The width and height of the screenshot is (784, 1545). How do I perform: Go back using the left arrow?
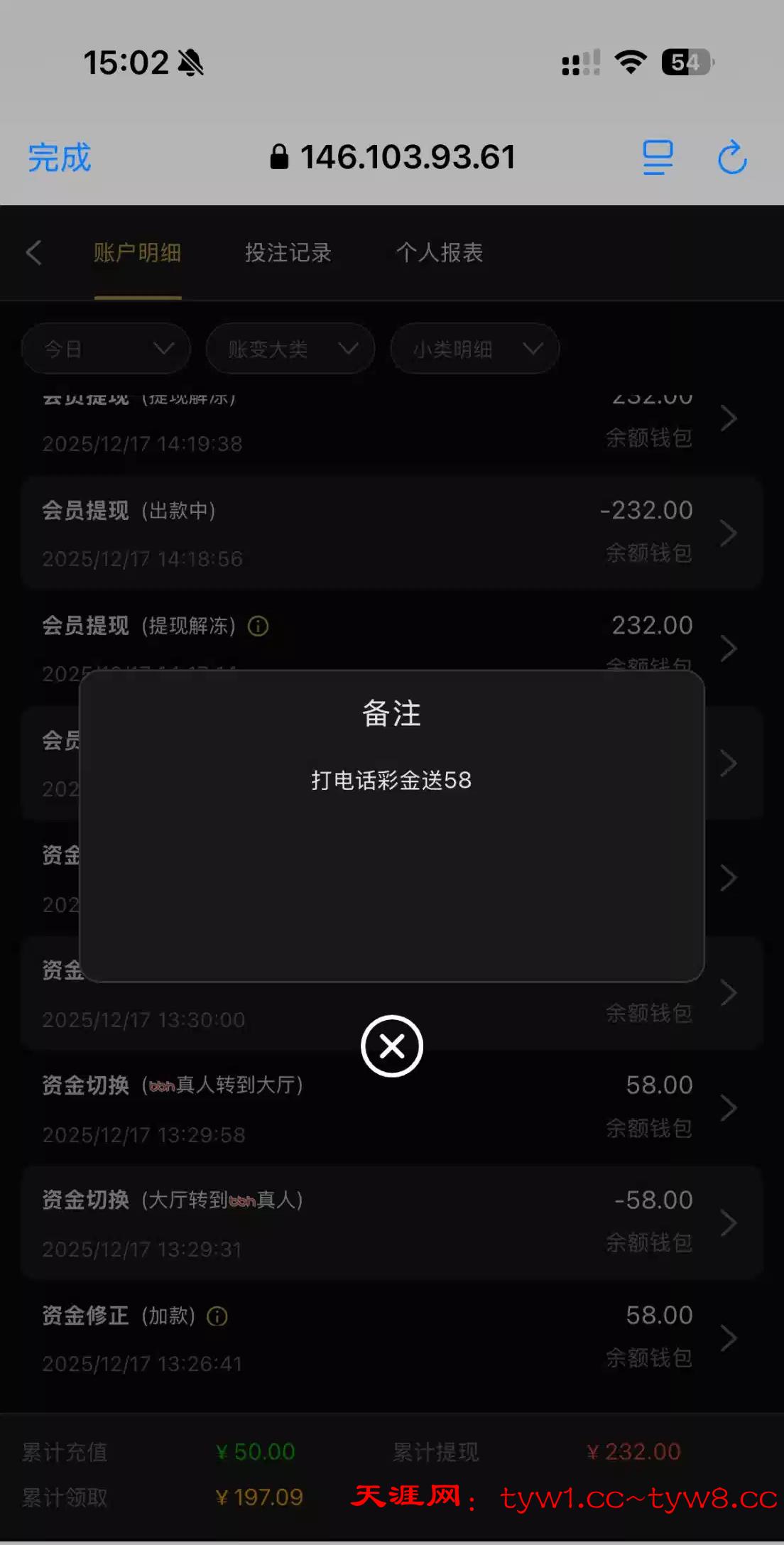pos(34,253)
